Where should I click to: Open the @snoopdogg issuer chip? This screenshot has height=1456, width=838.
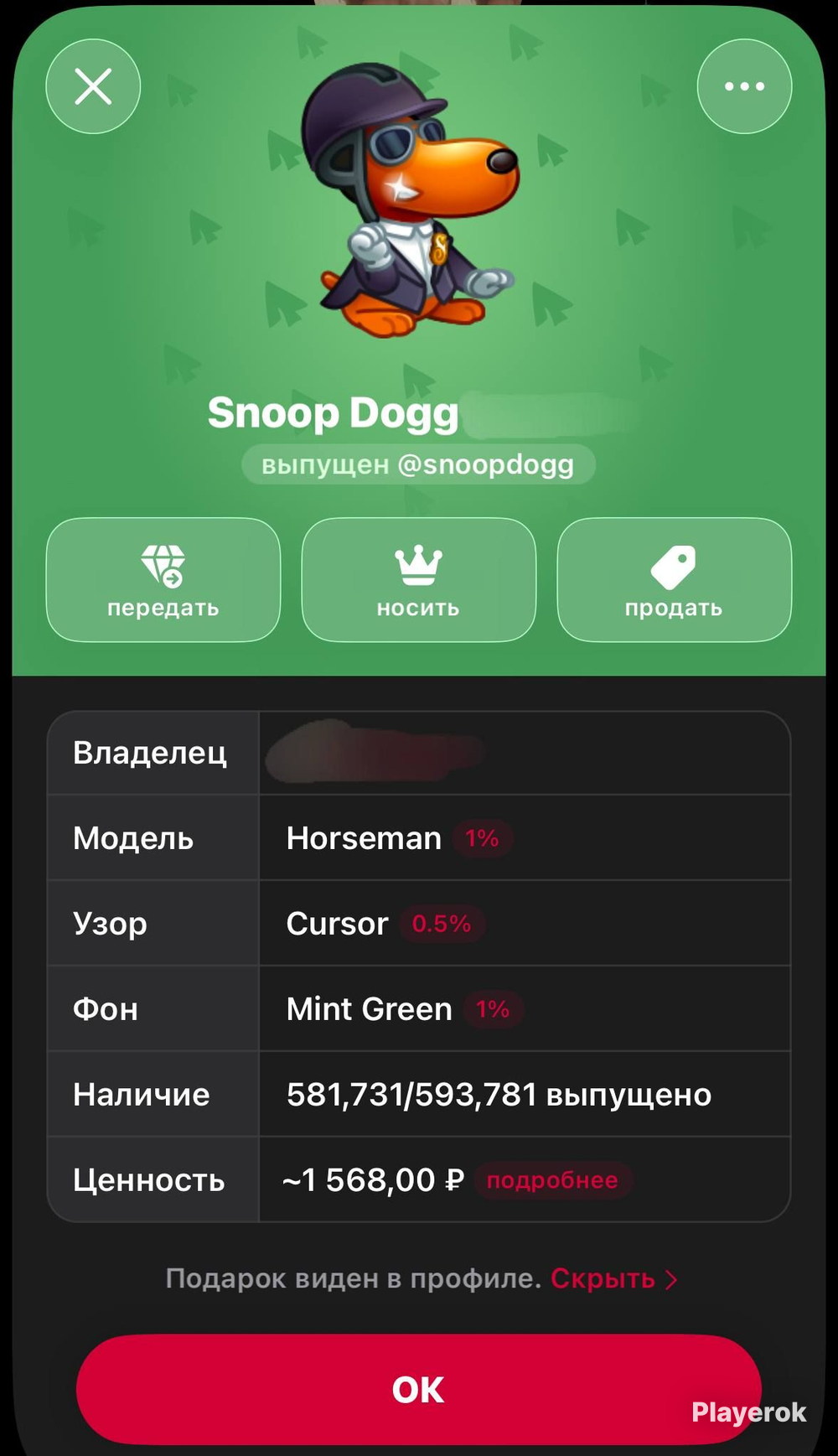pyautogui.click(x=418, y=464)
